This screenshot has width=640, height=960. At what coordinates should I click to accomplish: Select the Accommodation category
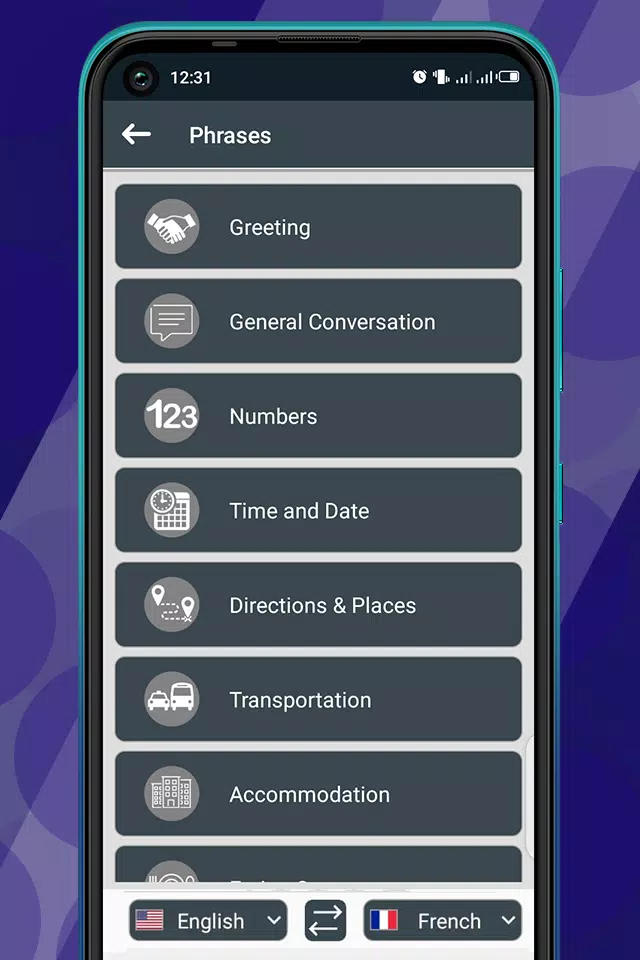pyautogui.click(x=318, y=794)
